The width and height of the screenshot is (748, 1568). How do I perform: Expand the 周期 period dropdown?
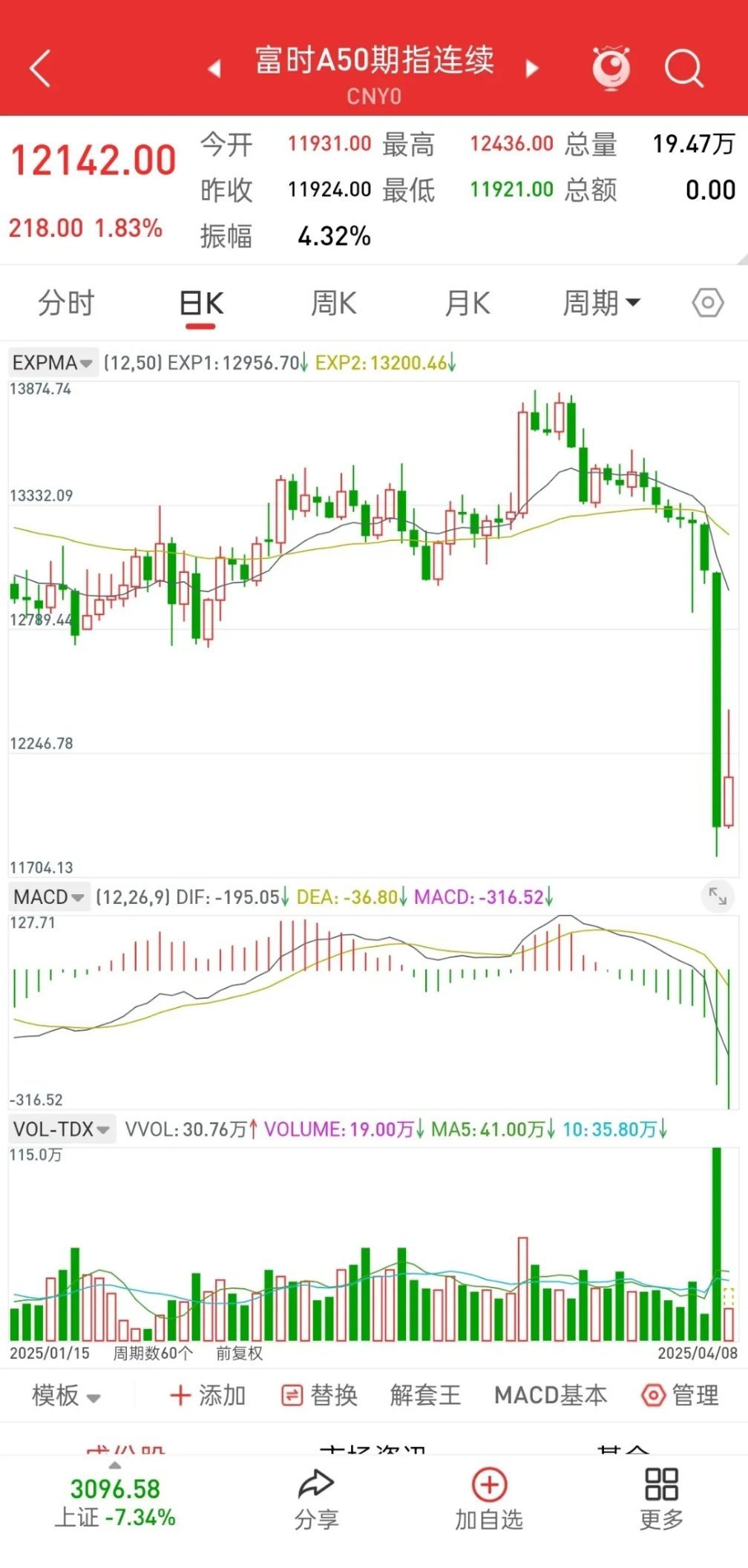coord(601,304)
